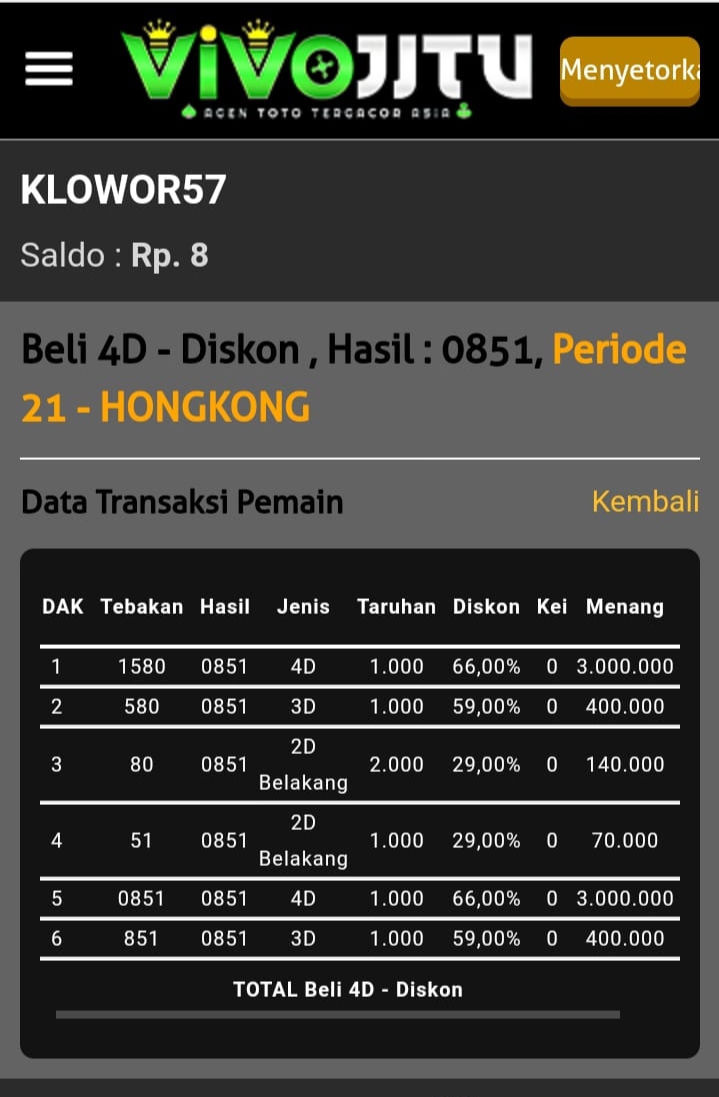Open the VIVOJITU logo home link
The image size is (719, 1097).
325,70
